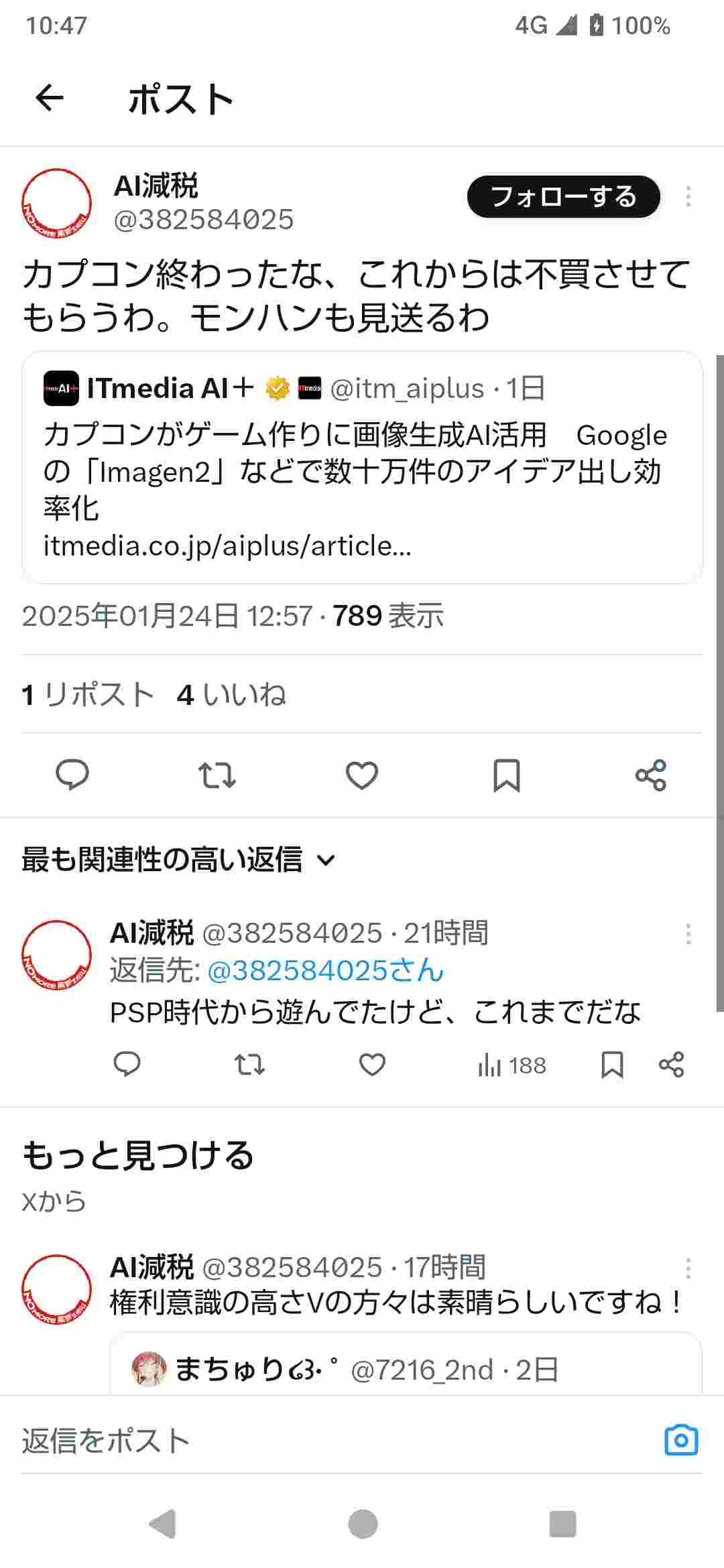Tap the フォローする button
The width and height of the screenshot is (724, 1568).
[x=563, y=197]
